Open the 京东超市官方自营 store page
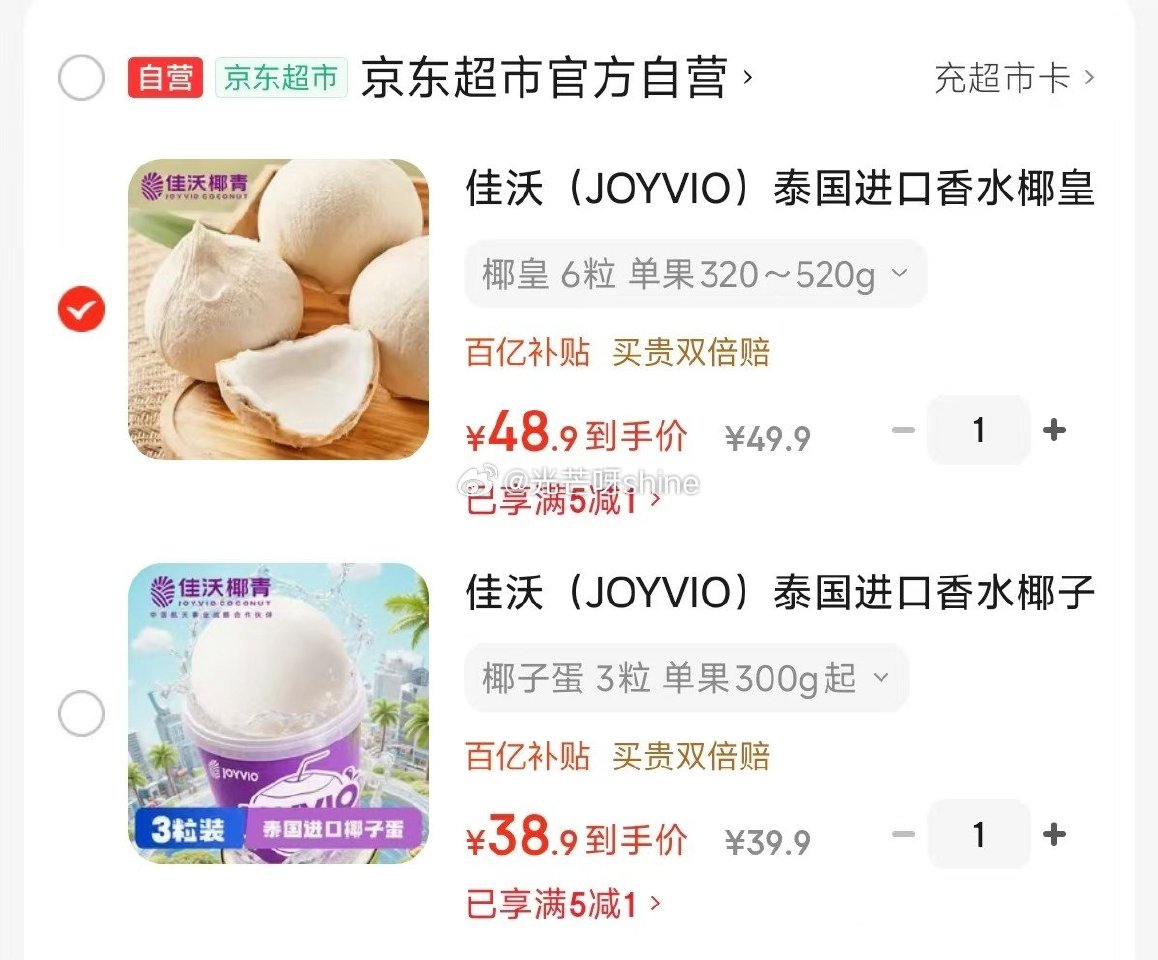The height and width of the screenshot is (960, 1158). 555,78
